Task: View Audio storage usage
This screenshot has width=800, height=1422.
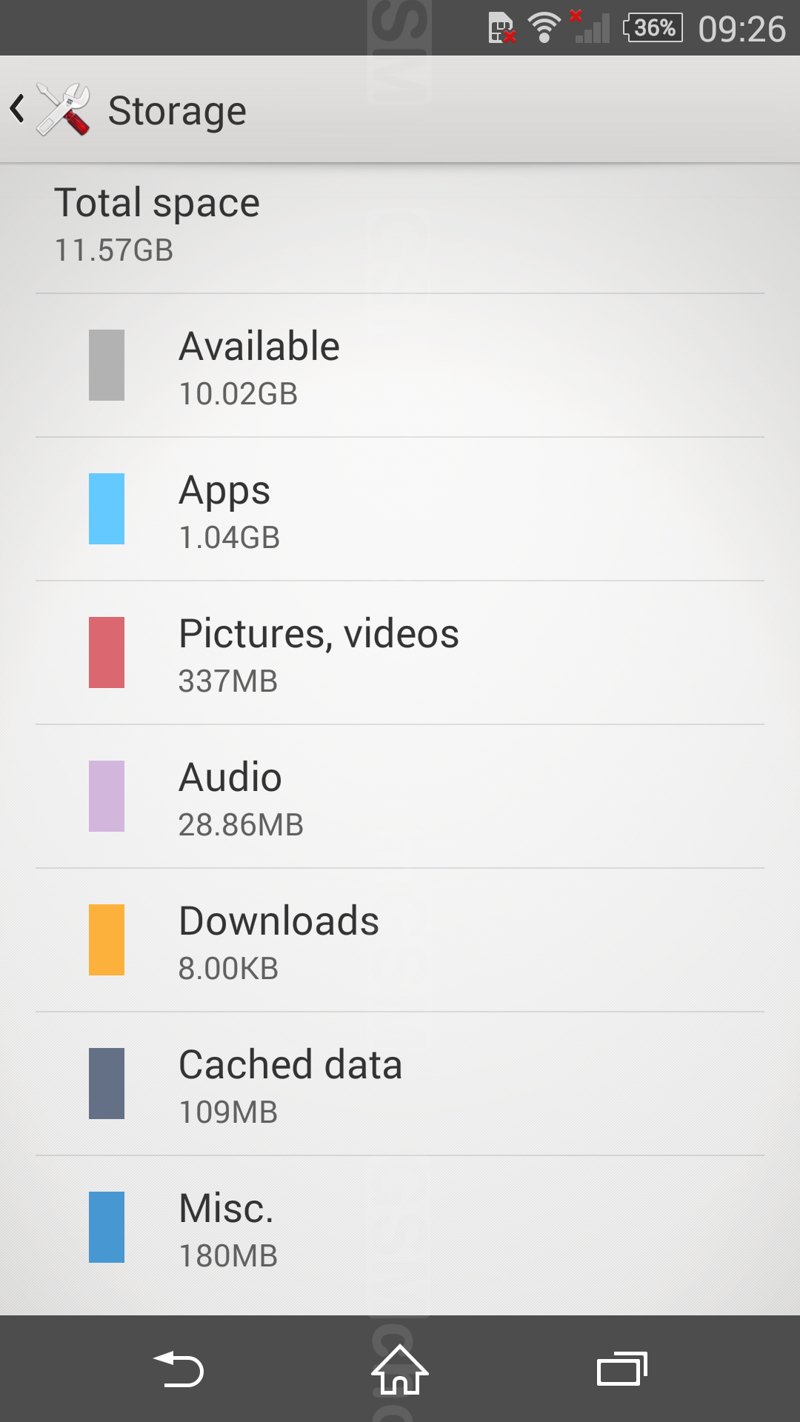Action: tap(400, 797)
